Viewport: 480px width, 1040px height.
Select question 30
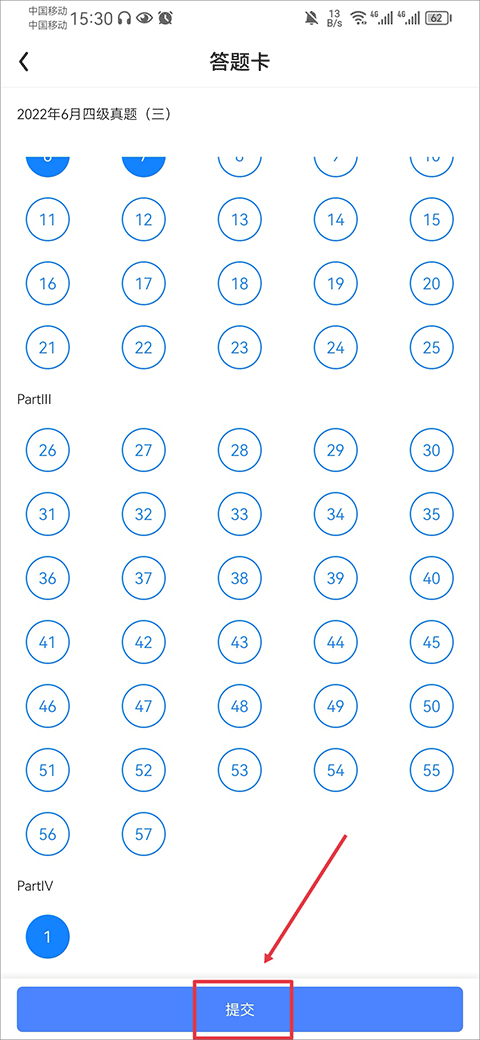point(432,450)
